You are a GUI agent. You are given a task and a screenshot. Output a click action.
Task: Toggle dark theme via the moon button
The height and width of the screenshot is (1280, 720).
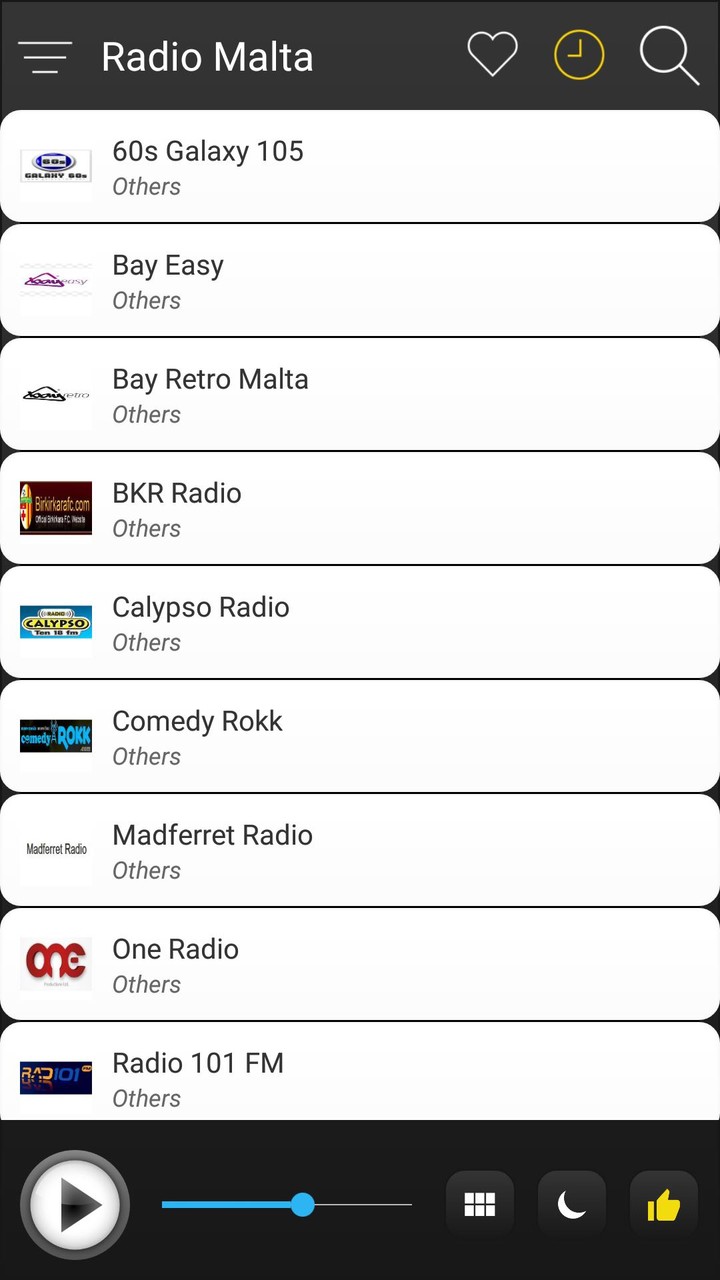pos(571,1203)
